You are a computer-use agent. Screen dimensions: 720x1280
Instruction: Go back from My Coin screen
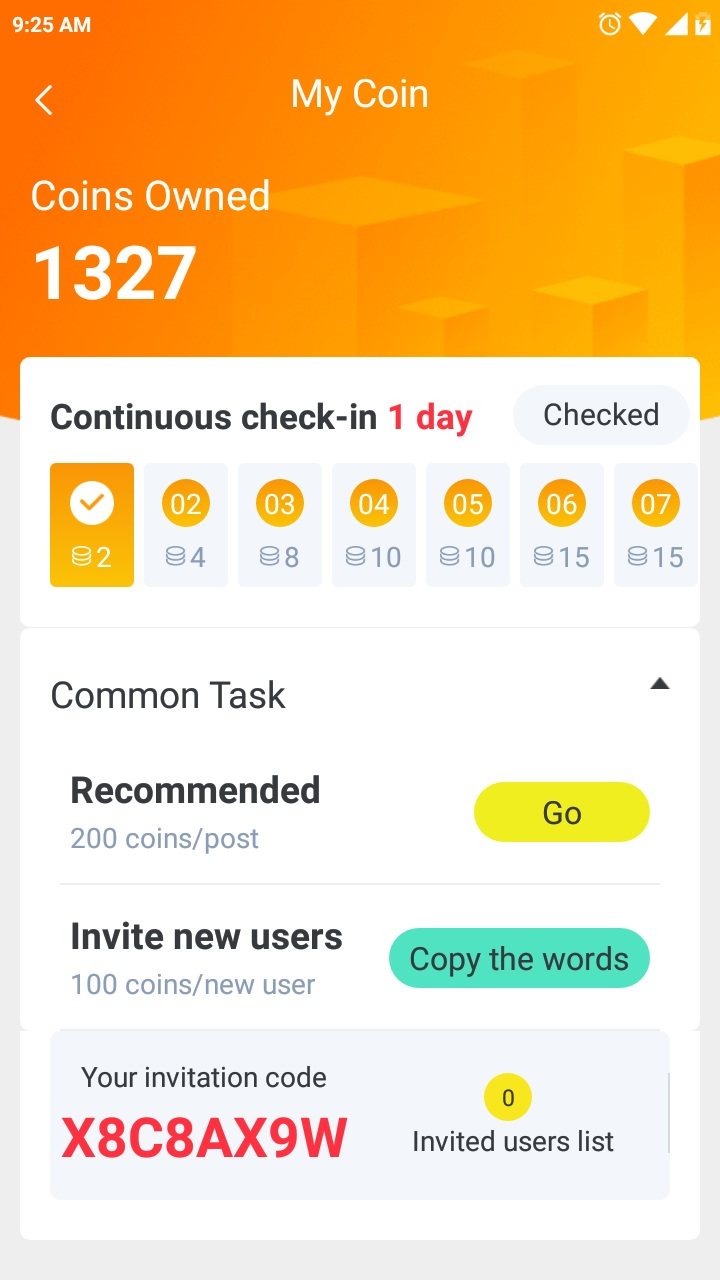pyautogui.click(x=44, y=100)
